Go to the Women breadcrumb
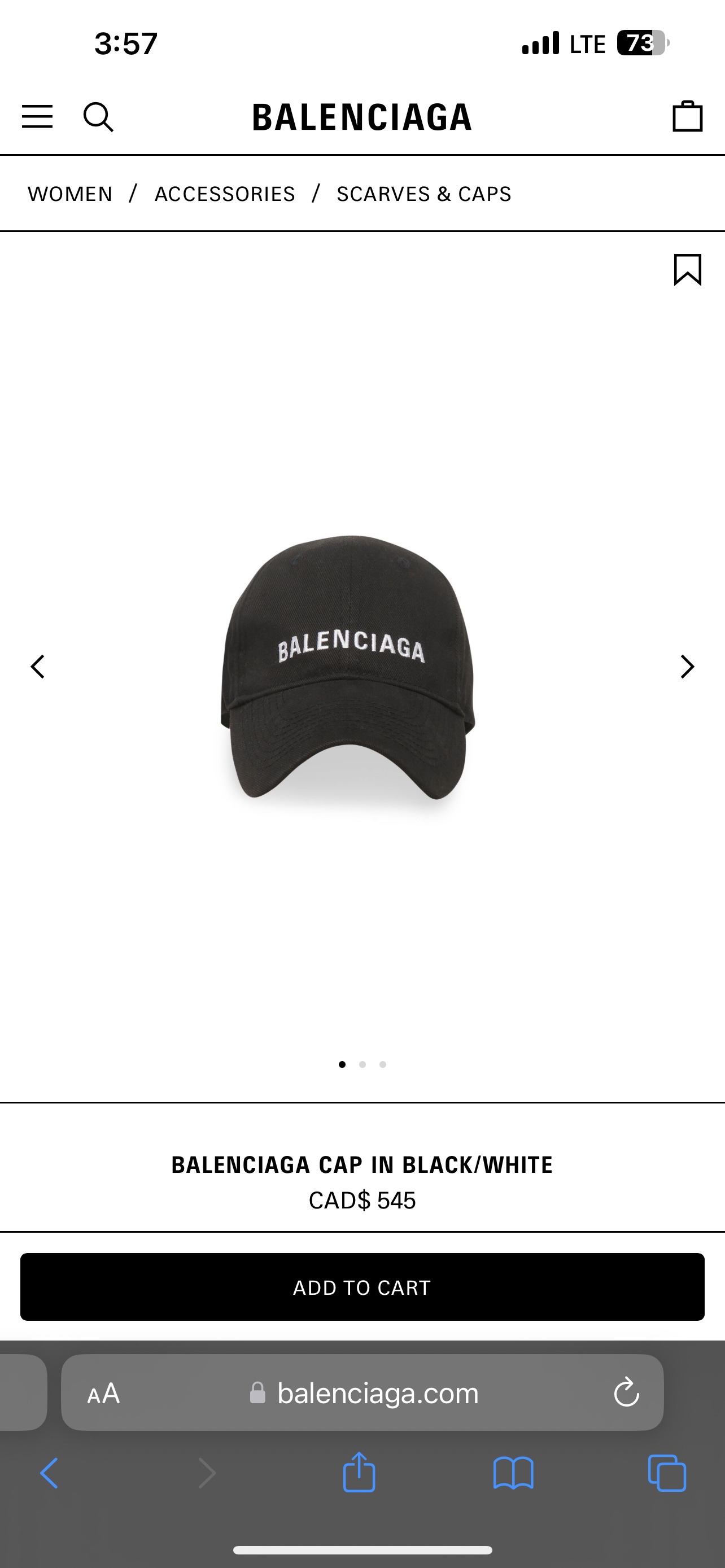The height and width of the screenshot is (1568, 725). [x=70, y=194]
